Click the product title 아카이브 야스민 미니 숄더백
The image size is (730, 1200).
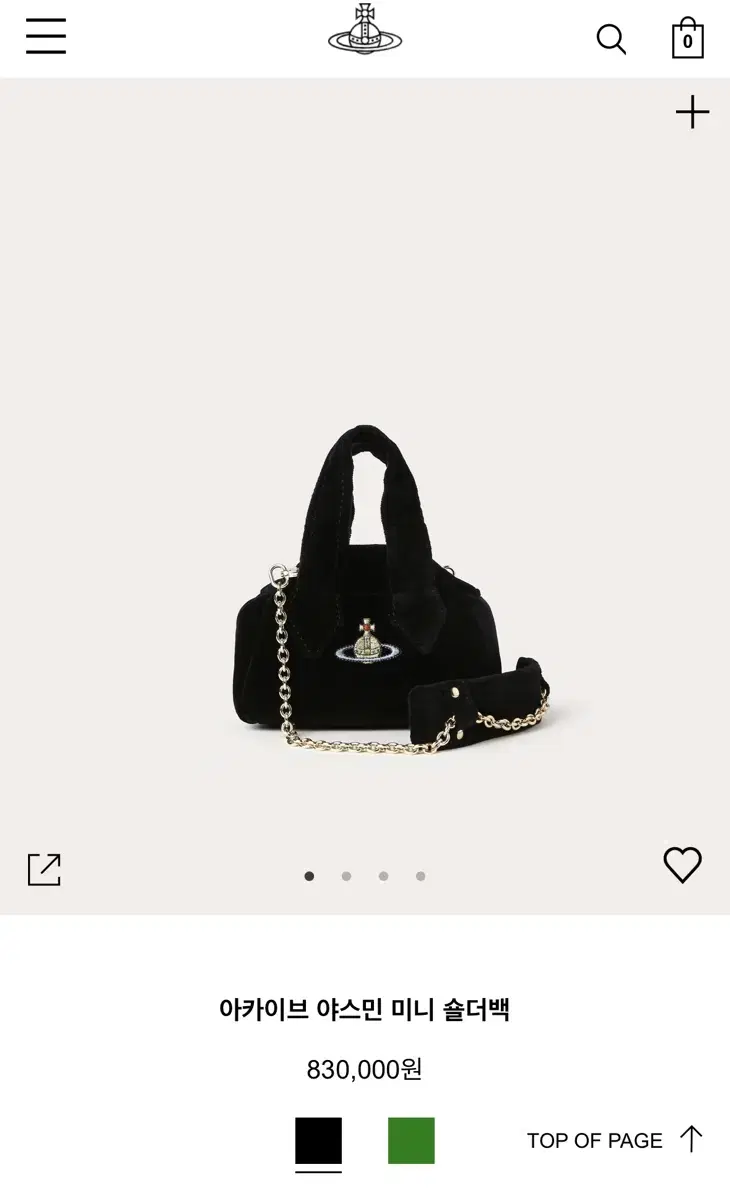click(x=365, y=1007)
